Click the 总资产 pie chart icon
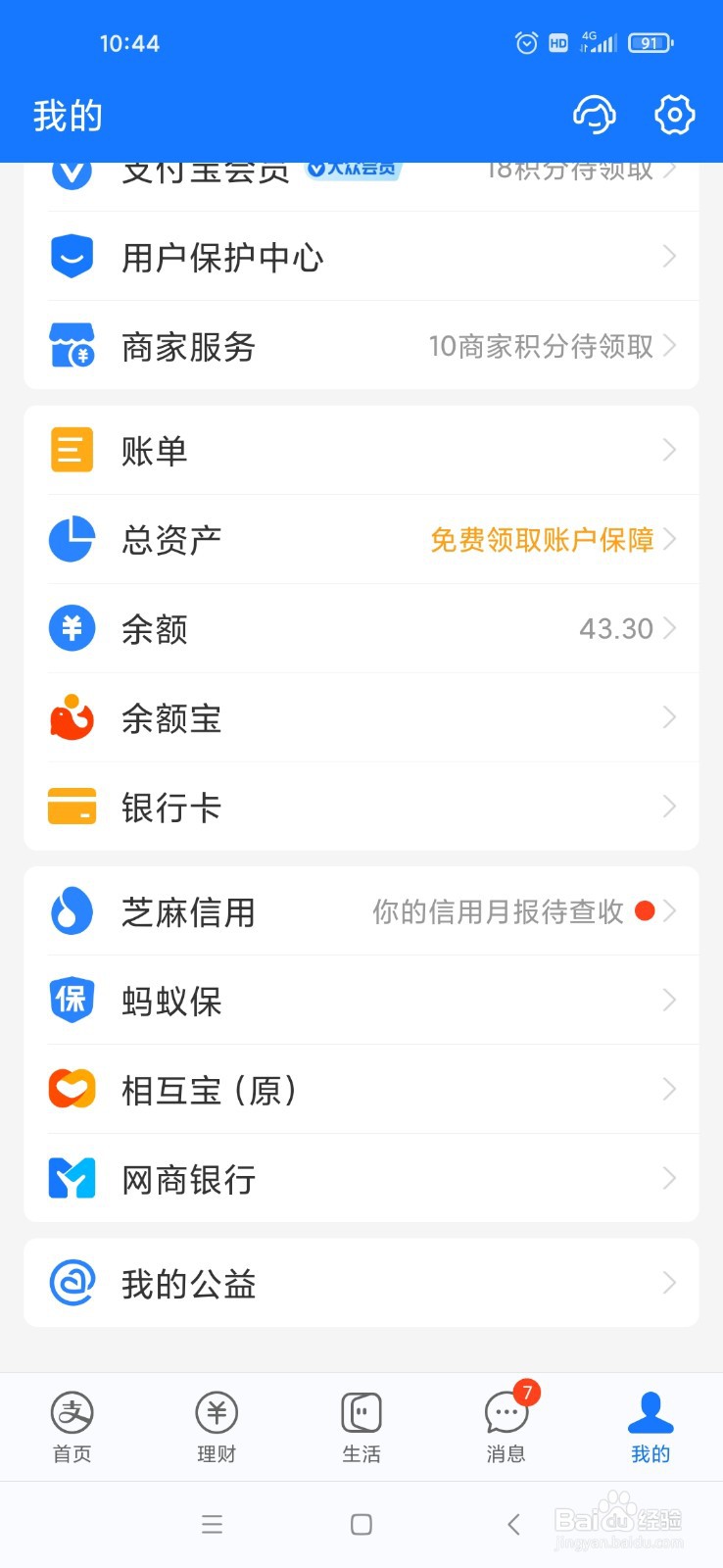Screen dimensions: 723x1568 (x=71, y=539)
